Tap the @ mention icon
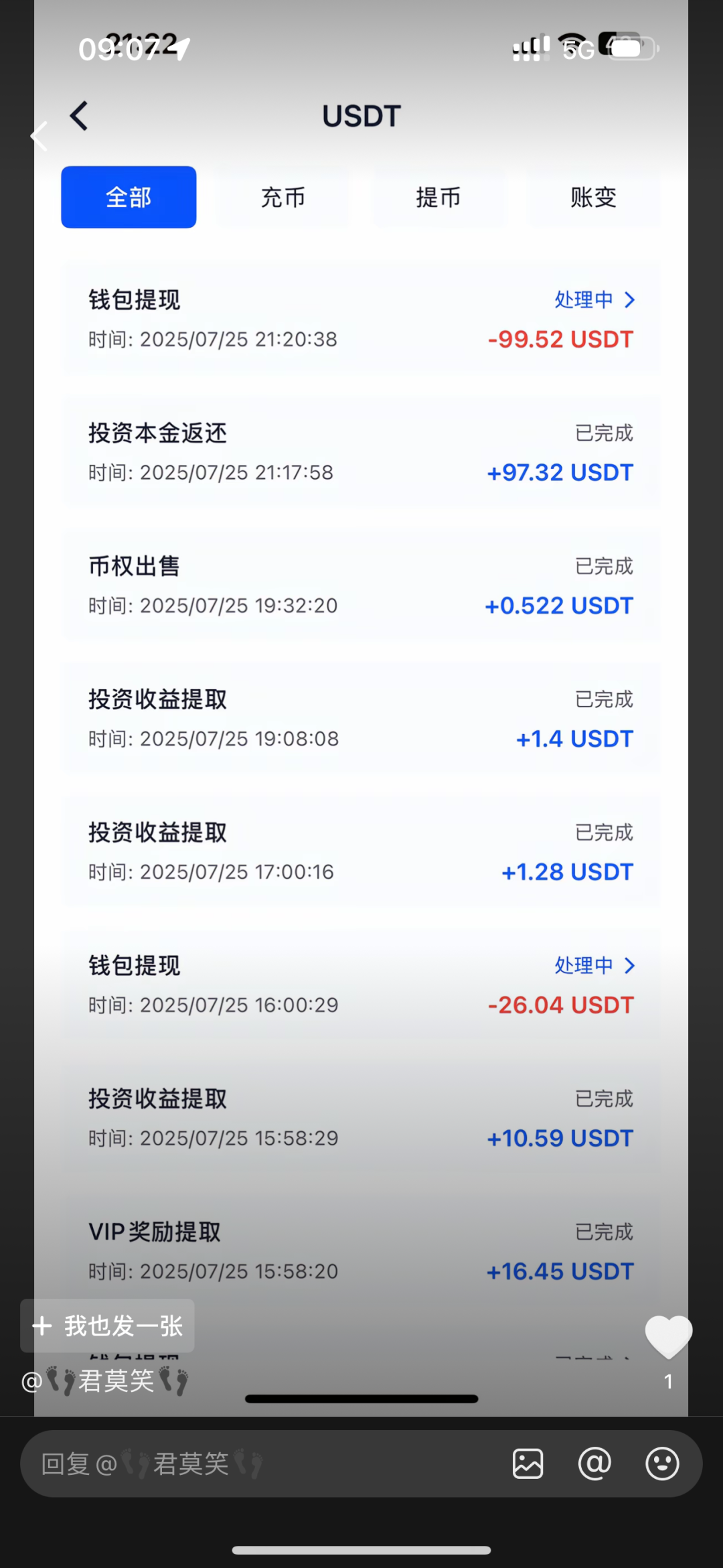 [x=595, y=1464]
